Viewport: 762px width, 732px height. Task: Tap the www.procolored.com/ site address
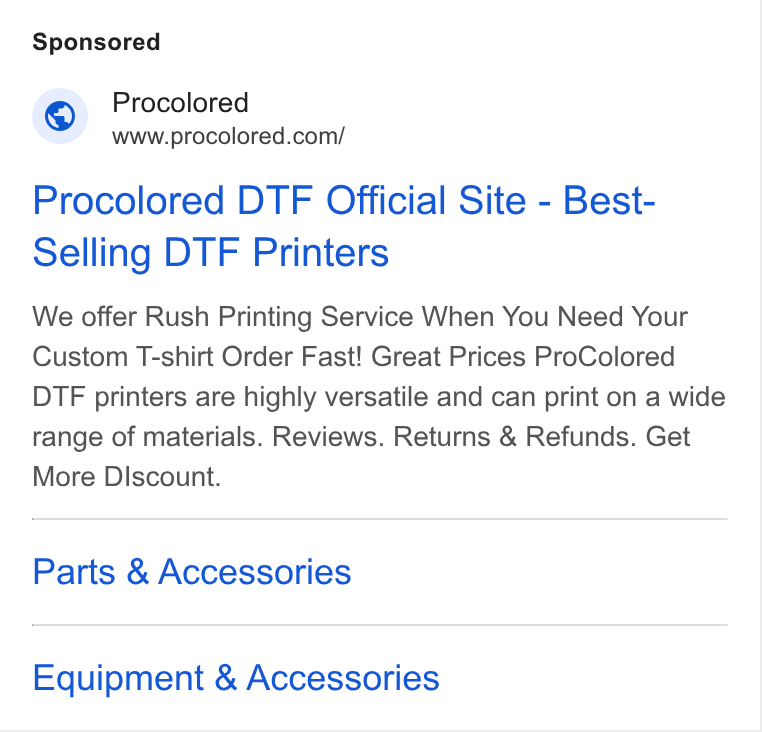pyautogui.click(x=228, y=136)
